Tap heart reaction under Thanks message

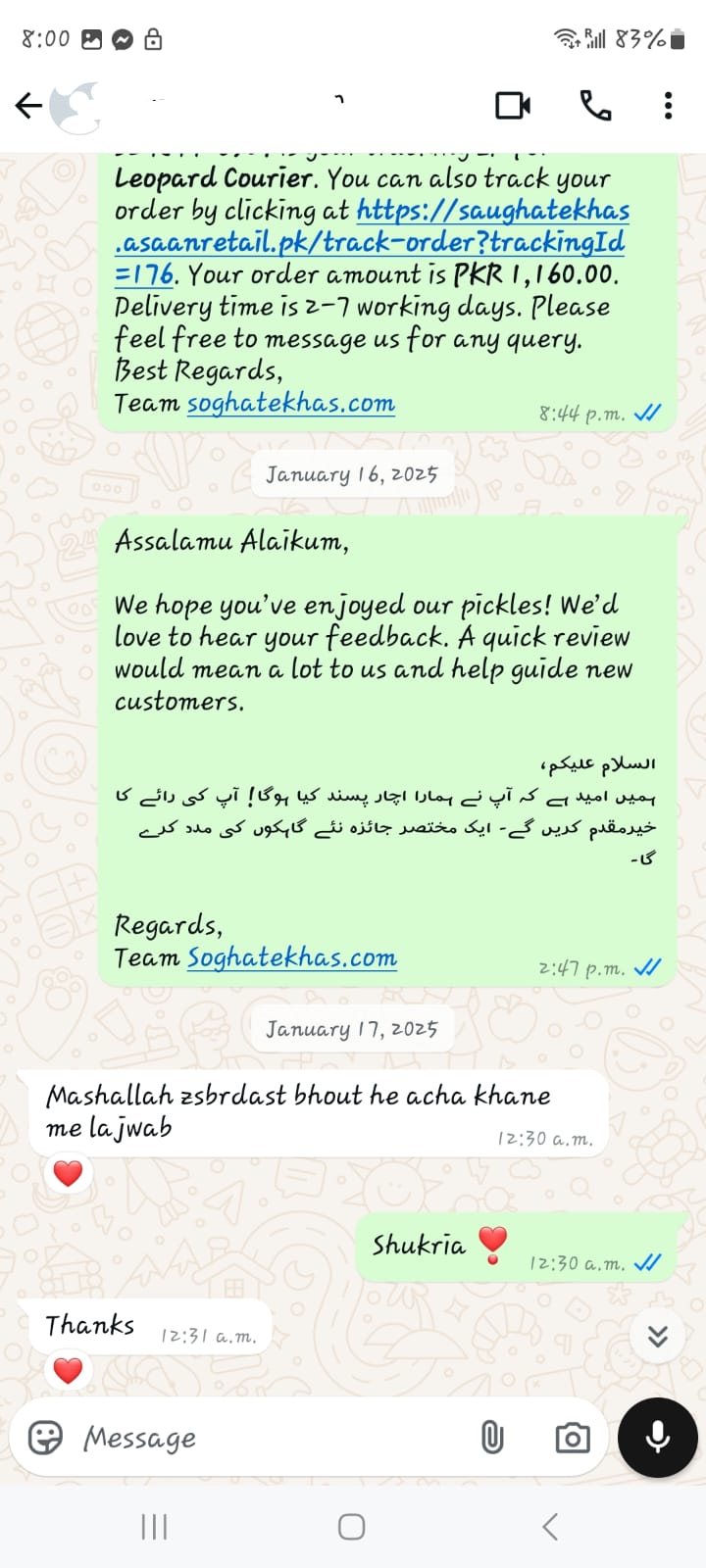tap(68, 1370)
